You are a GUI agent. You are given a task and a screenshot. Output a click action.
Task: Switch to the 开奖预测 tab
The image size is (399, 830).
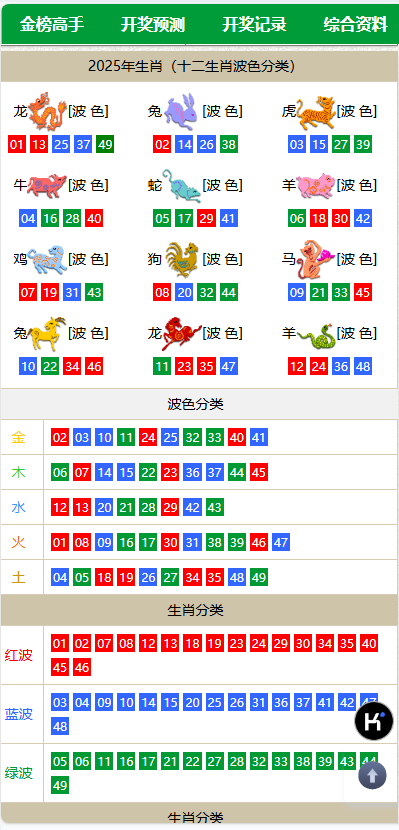[x=153, y=24]
